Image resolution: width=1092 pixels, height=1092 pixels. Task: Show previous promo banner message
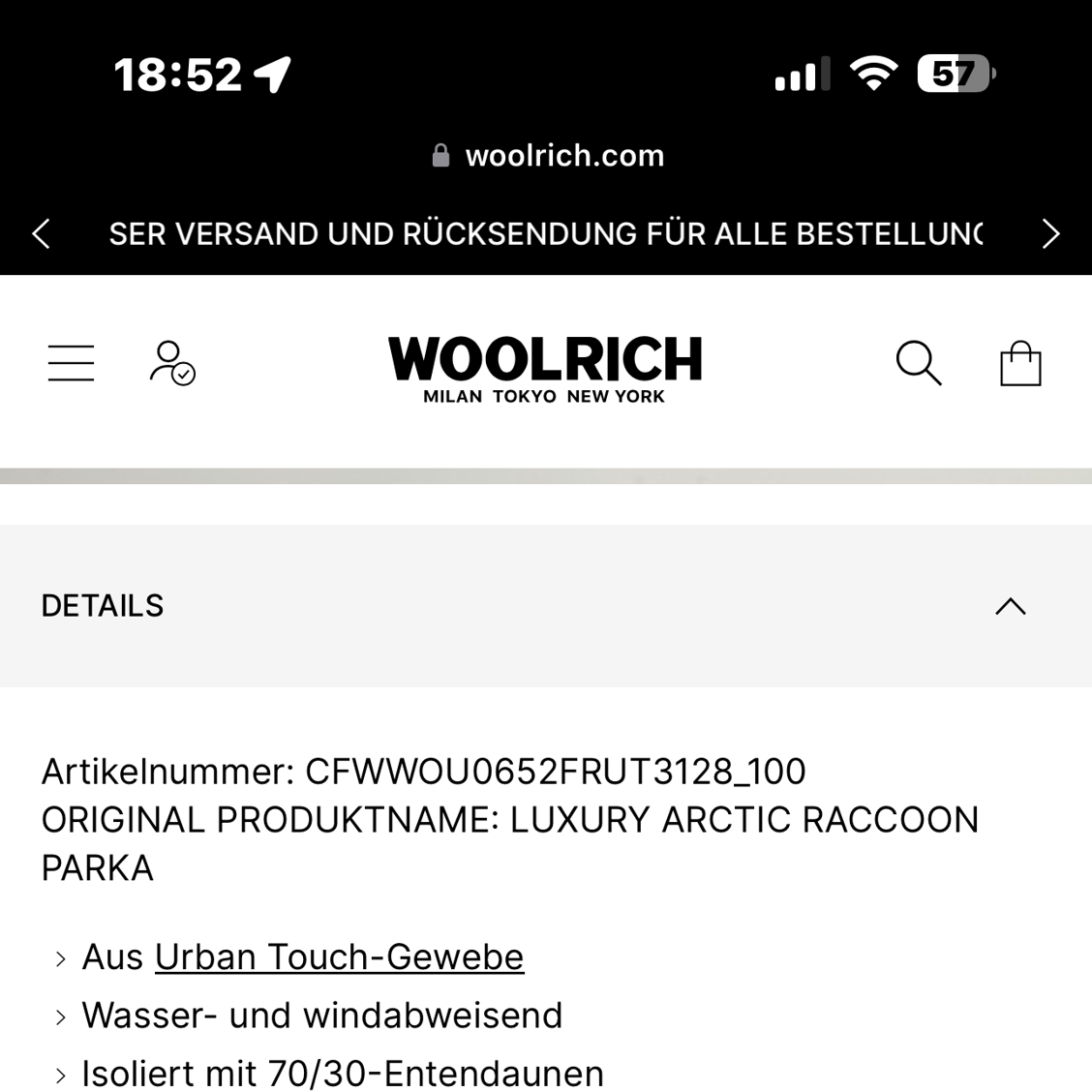pyautogui.click(x=41, y=233)
